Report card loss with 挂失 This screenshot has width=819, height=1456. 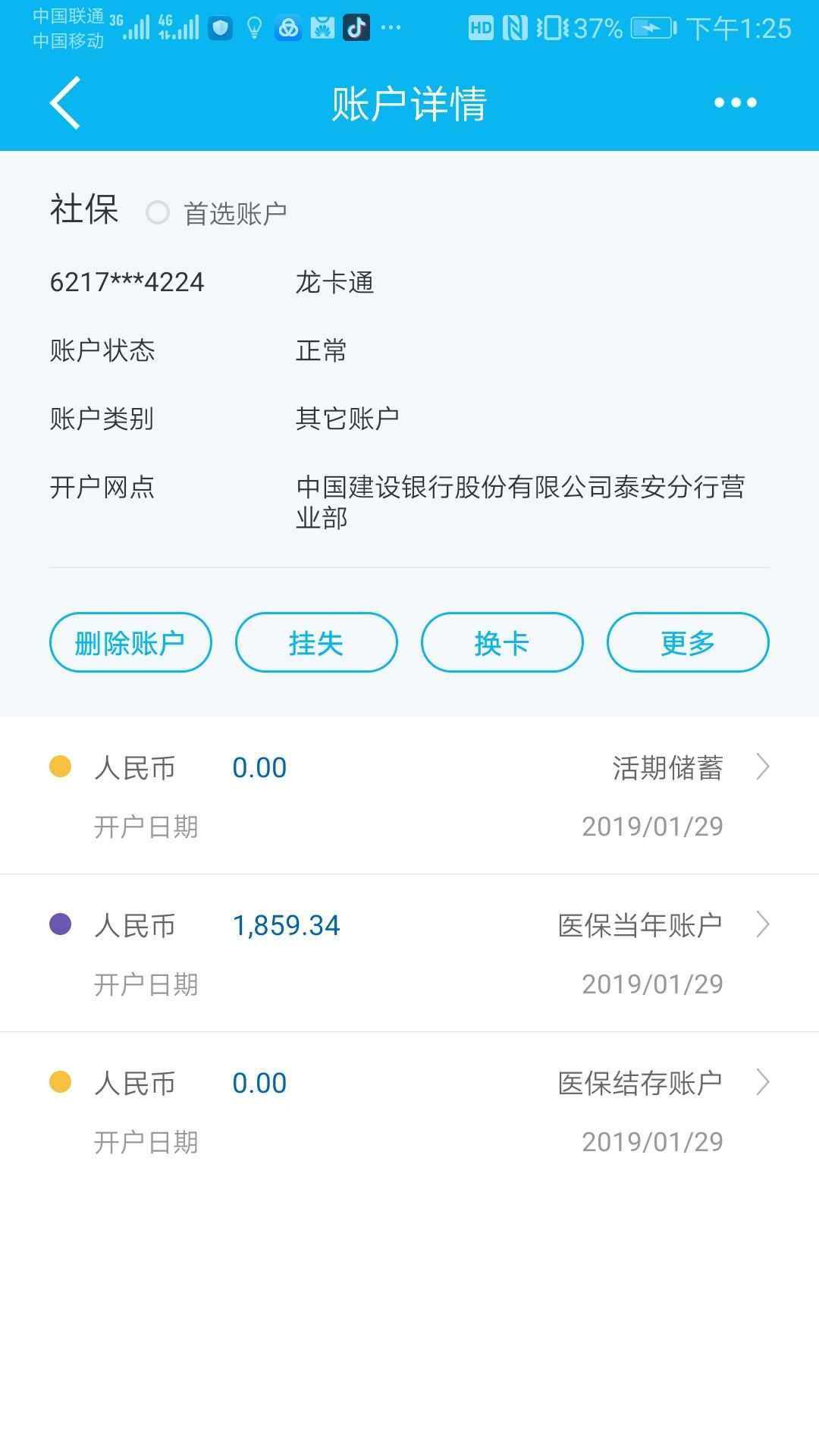coord(316,643)
